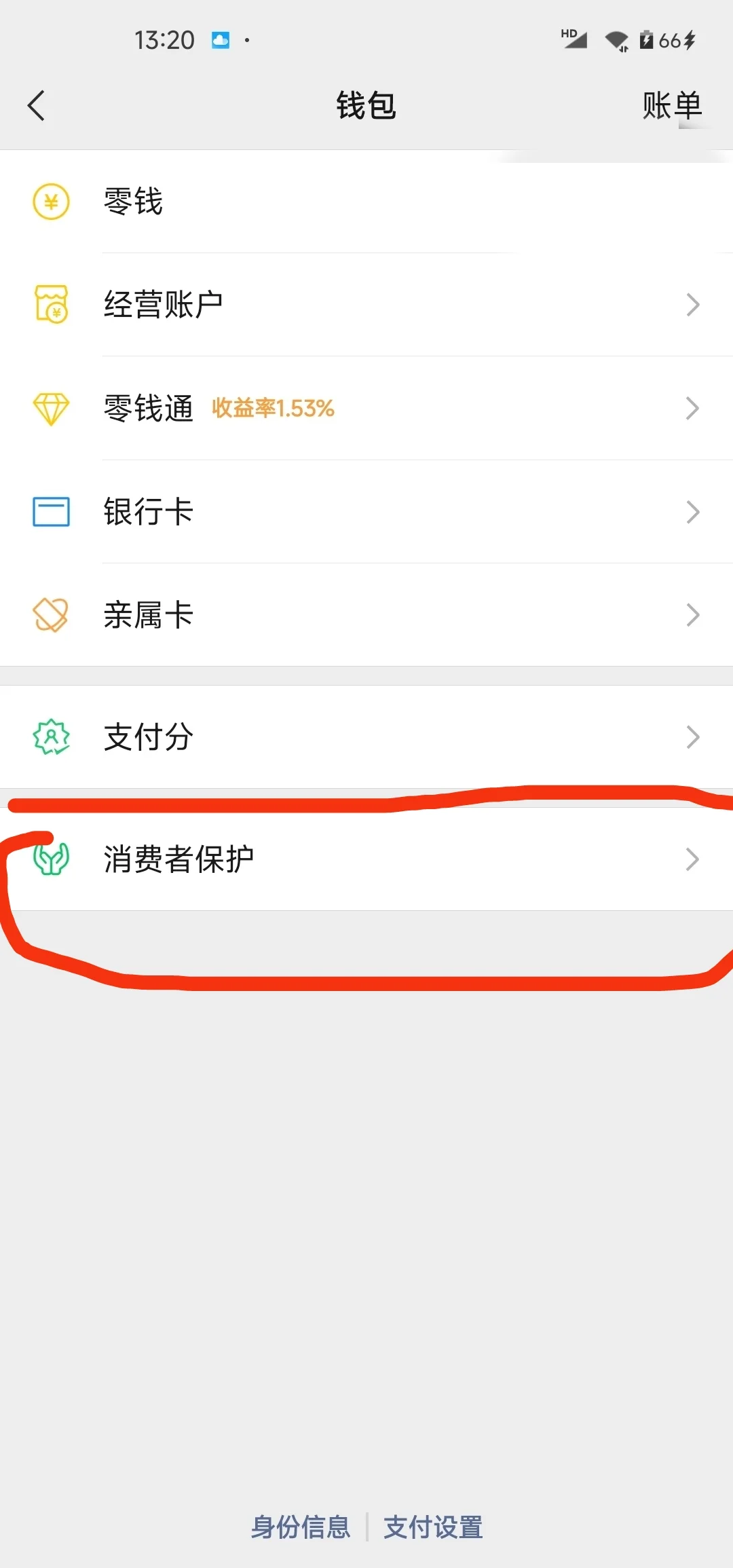Screen dimensions: 733x1568
Task: Select the 零钱通 diamond icon
Action: (x=51, y=408)
